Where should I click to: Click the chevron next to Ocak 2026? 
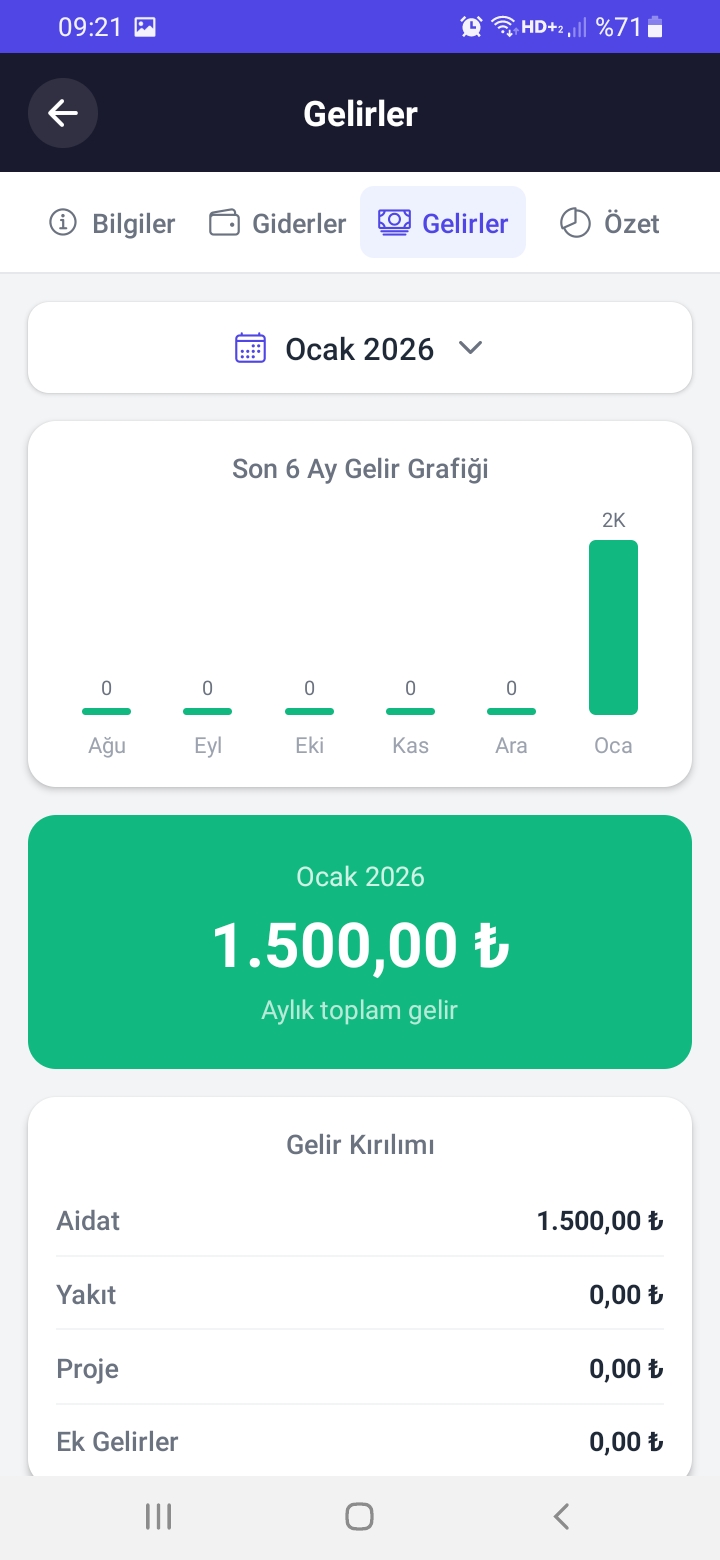pyautogui.click(x=470, y=349)
